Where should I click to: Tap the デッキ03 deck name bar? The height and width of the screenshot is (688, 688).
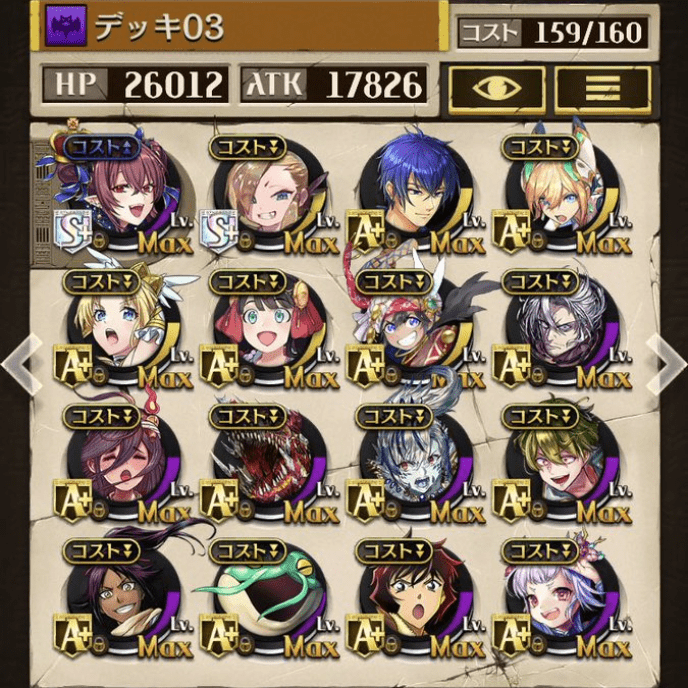pos(240,27)
